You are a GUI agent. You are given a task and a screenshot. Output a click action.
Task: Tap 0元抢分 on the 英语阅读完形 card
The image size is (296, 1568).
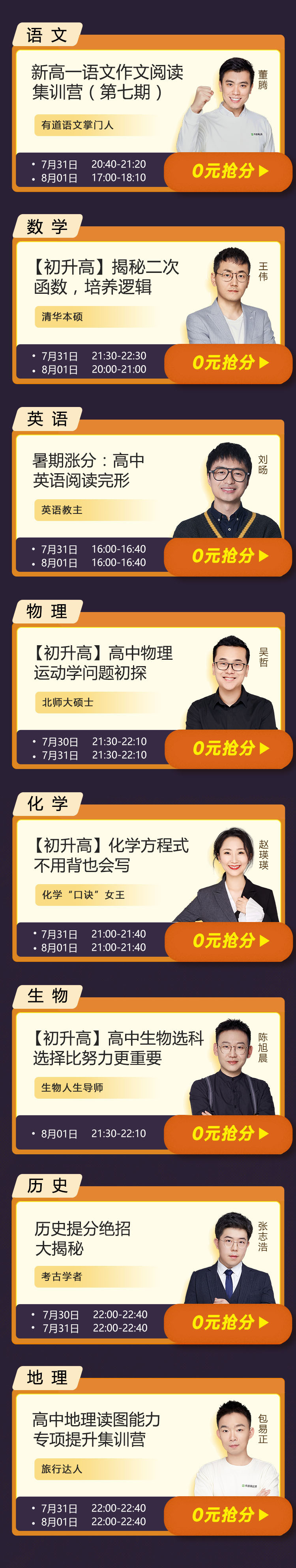[x=229, y=556]
